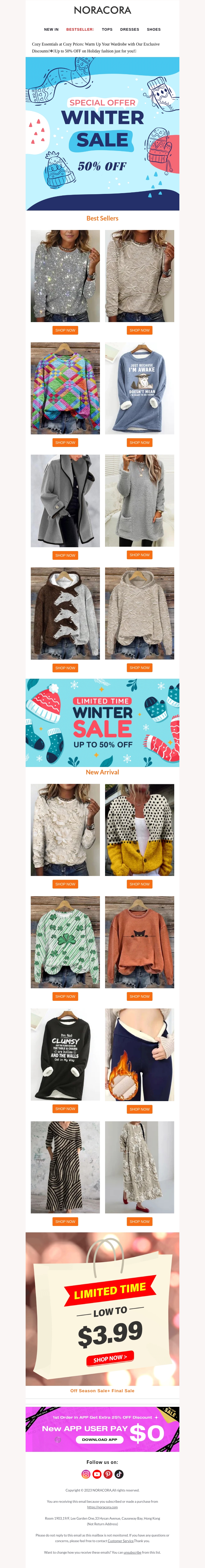Shop now for the orange cat sweatshirt

click(x=139, y=996)
